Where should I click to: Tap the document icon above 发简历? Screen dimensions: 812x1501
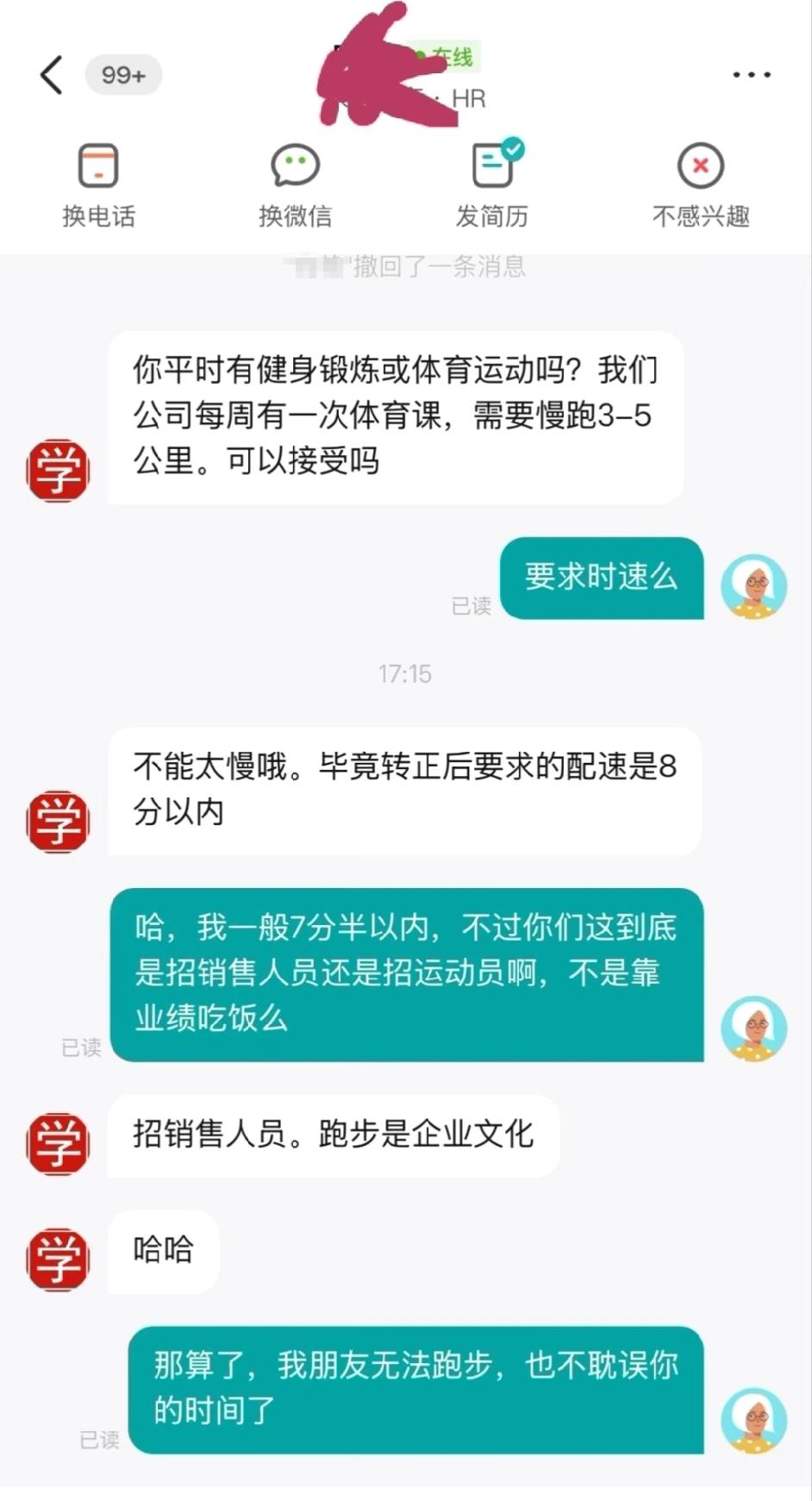pos(492,164)
